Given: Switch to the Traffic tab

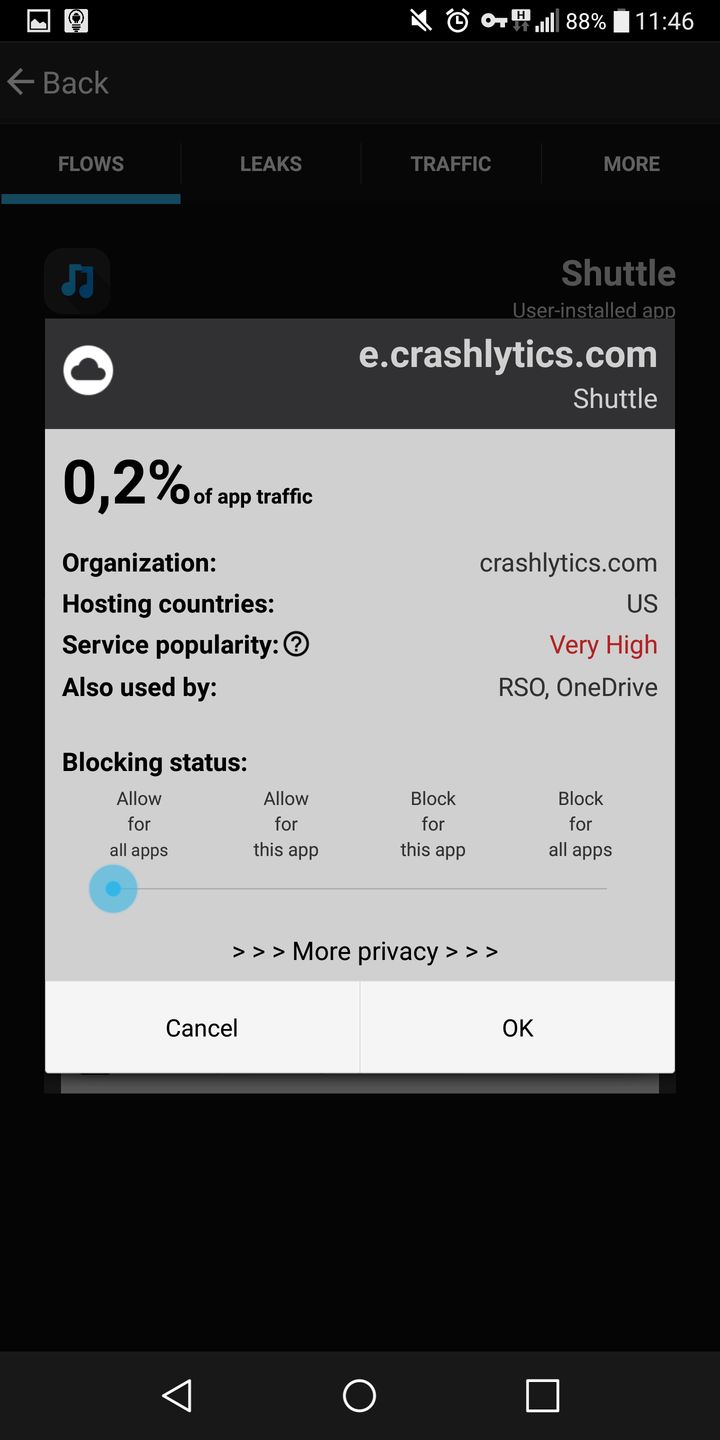Looking at the screenshot, I should click(x=450, y=164).
